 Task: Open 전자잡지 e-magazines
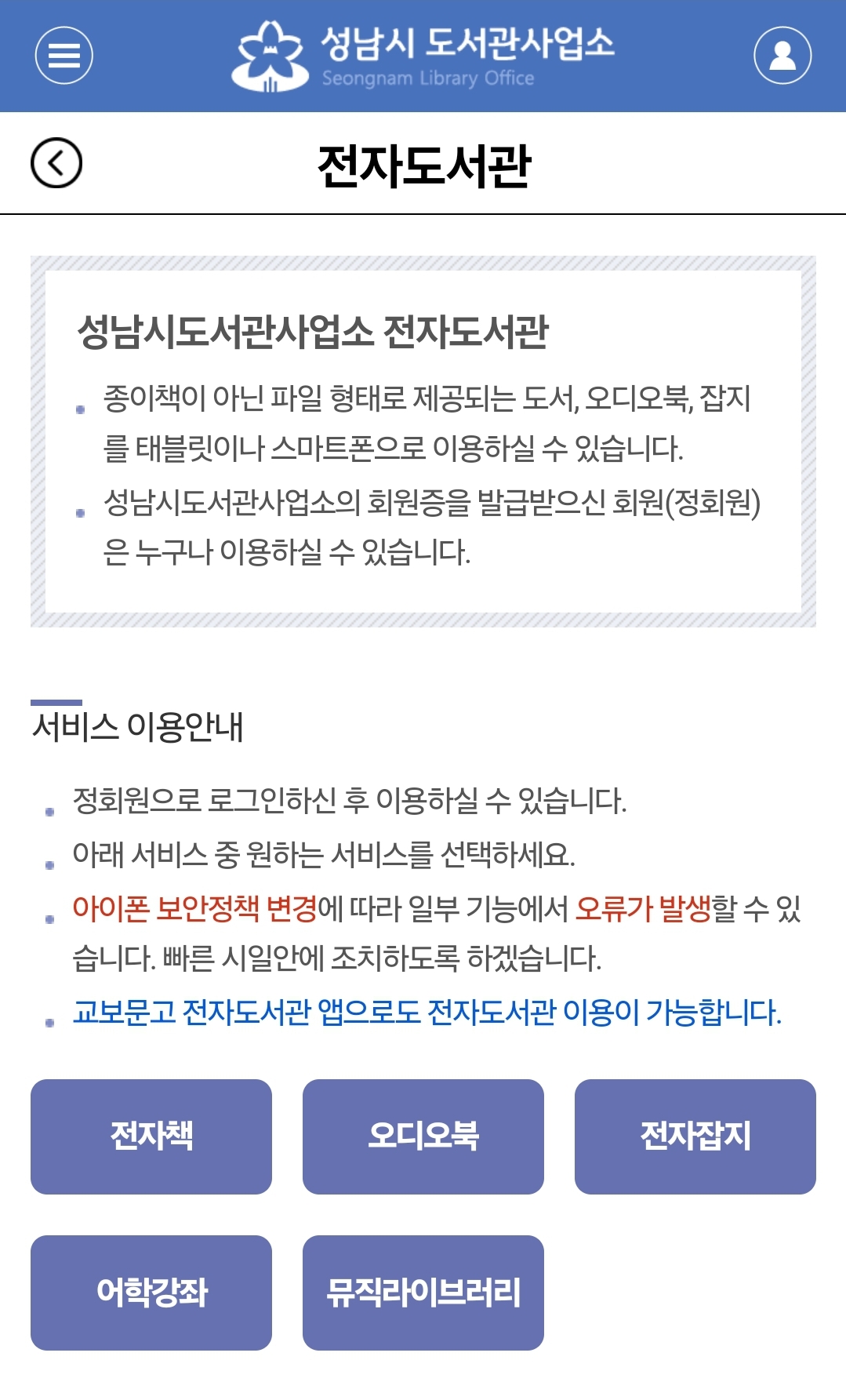(x=695, y=1136)
